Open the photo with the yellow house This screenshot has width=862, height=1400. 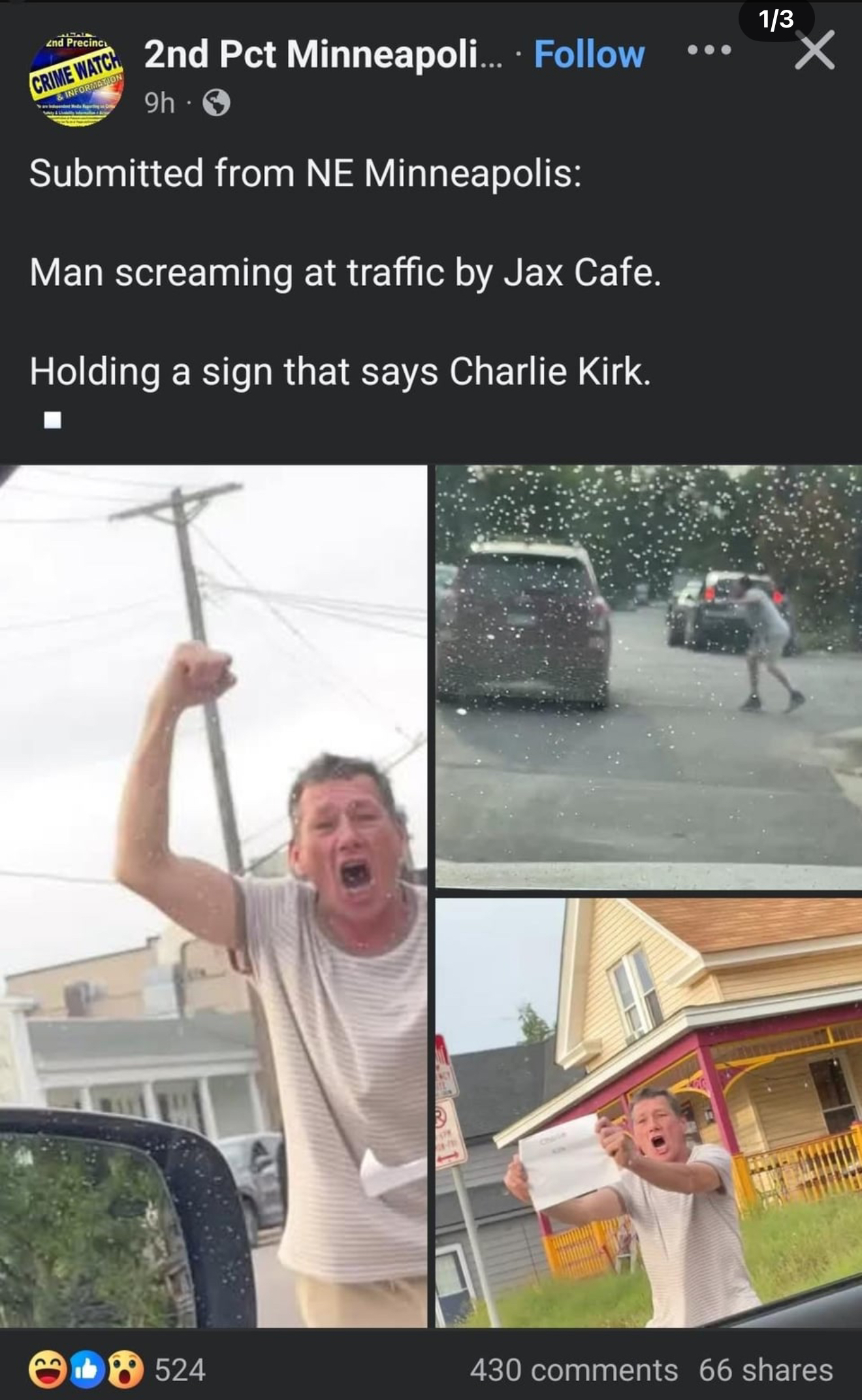pos(648,1112)
